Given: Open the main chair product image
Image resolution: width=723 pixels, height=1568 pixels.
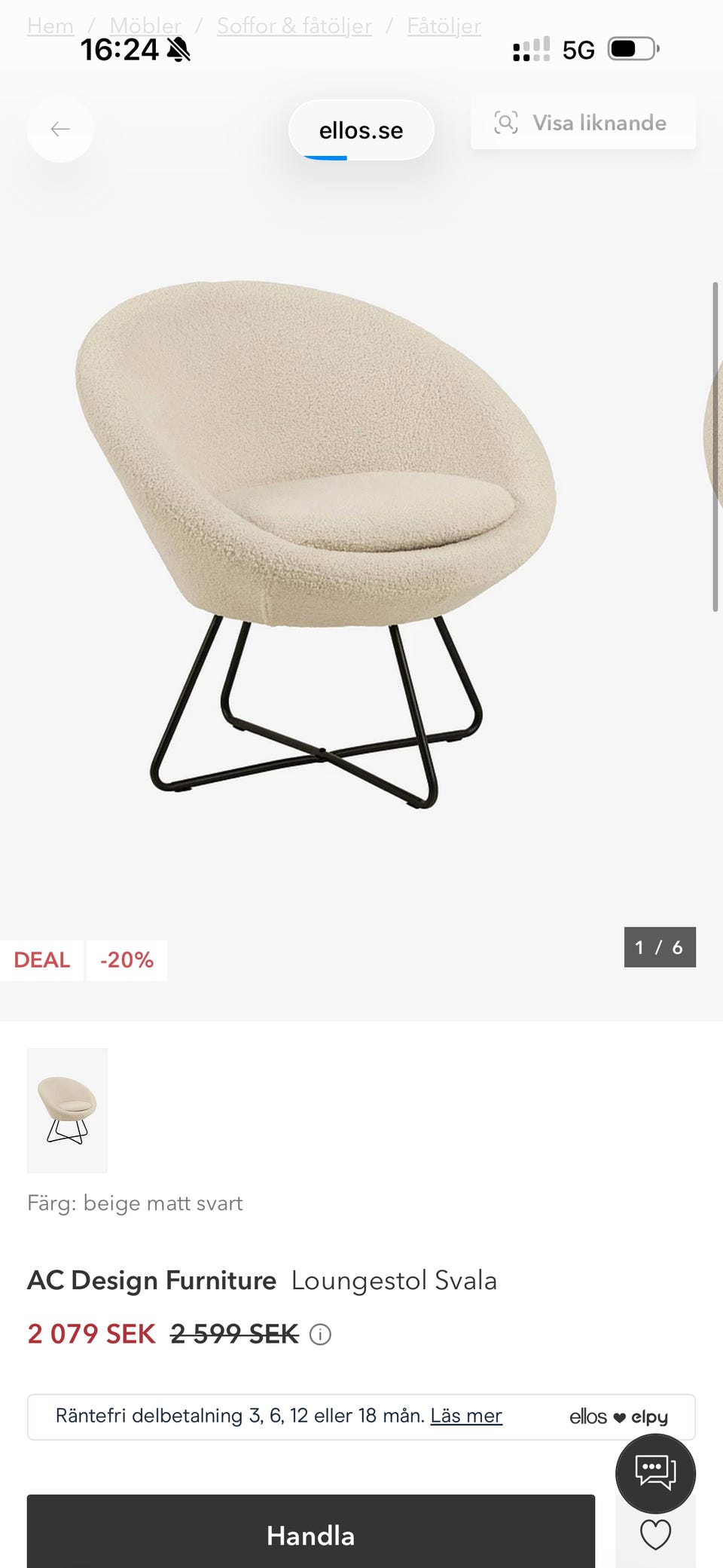Looking at the screenshot, I should tap(316, 543).
